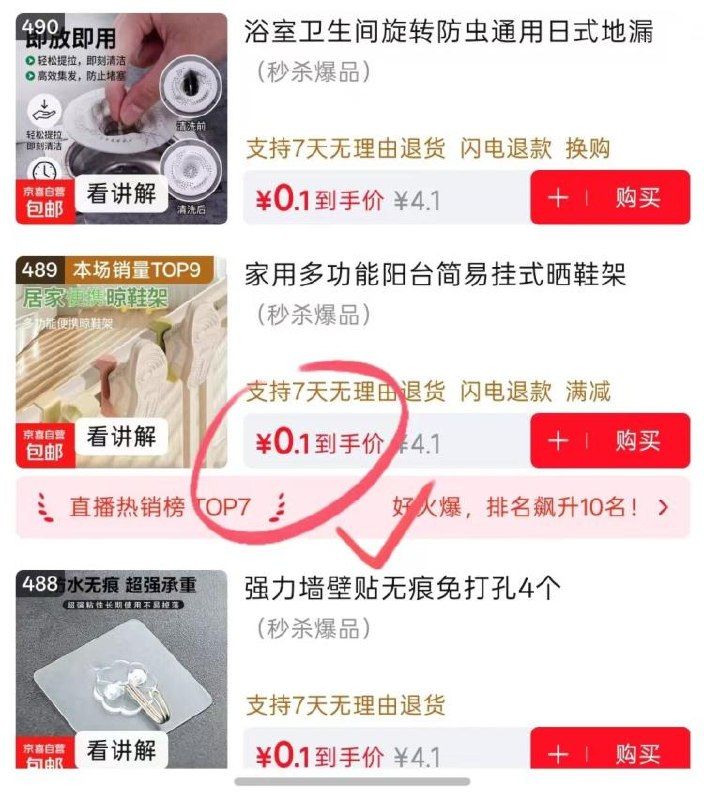
Task: Watch 看讲解 for item 490 floor drain
Action: point(121,194)
